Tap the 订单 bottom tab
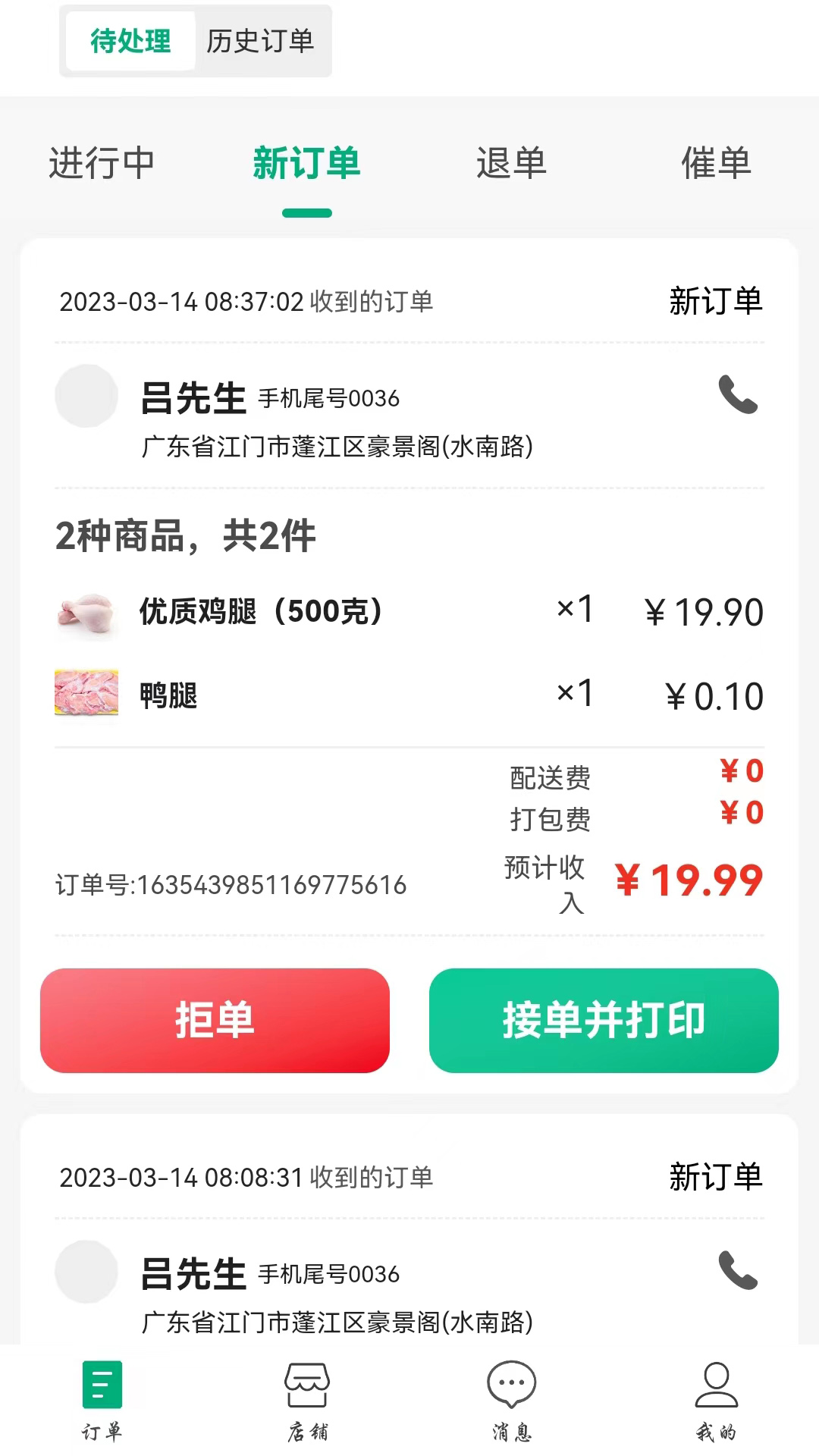Viewport: 819px width, 1456px height. point(102,1401)
